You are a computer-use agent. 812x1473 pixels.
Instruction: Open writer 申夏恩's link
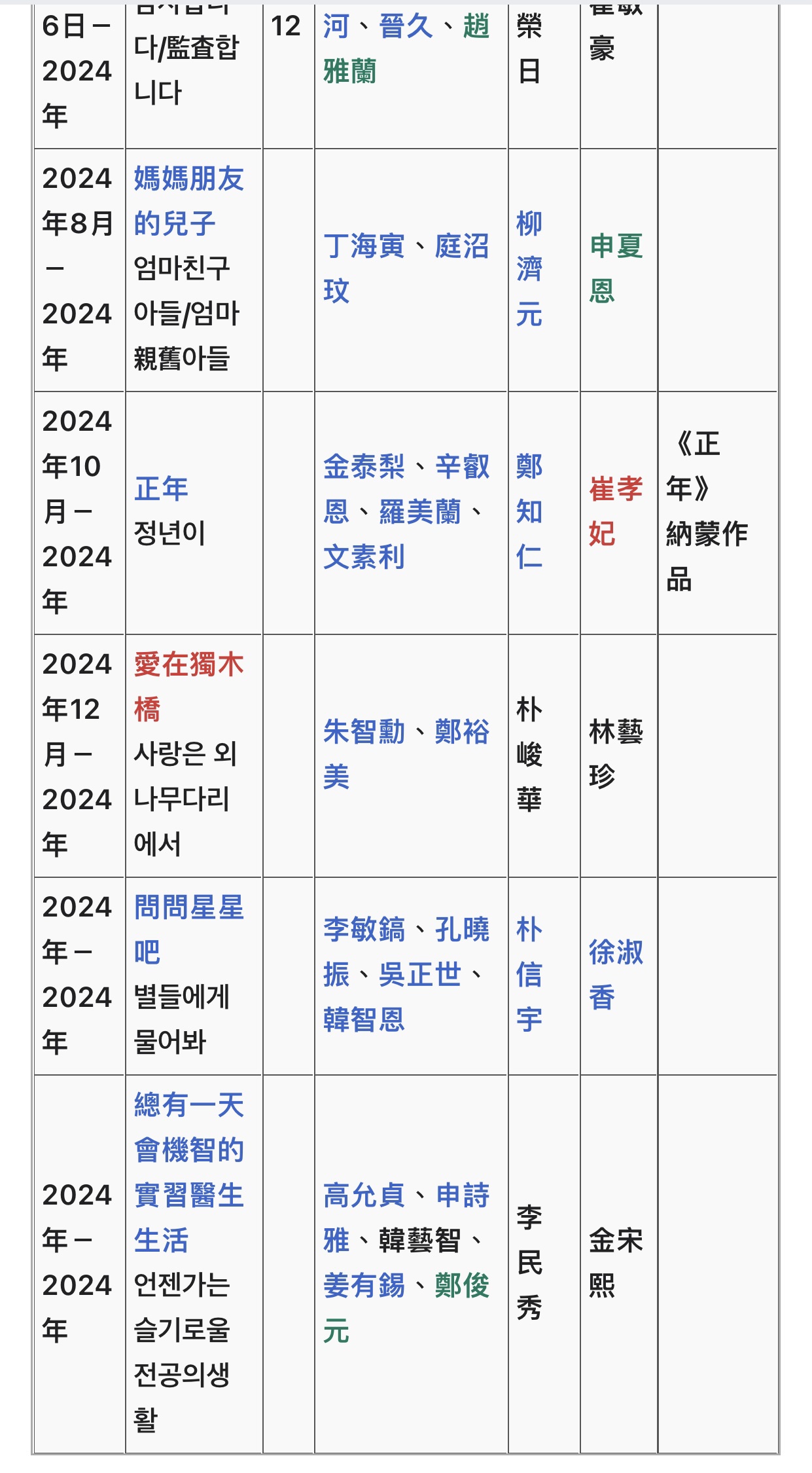coord(616,268)
